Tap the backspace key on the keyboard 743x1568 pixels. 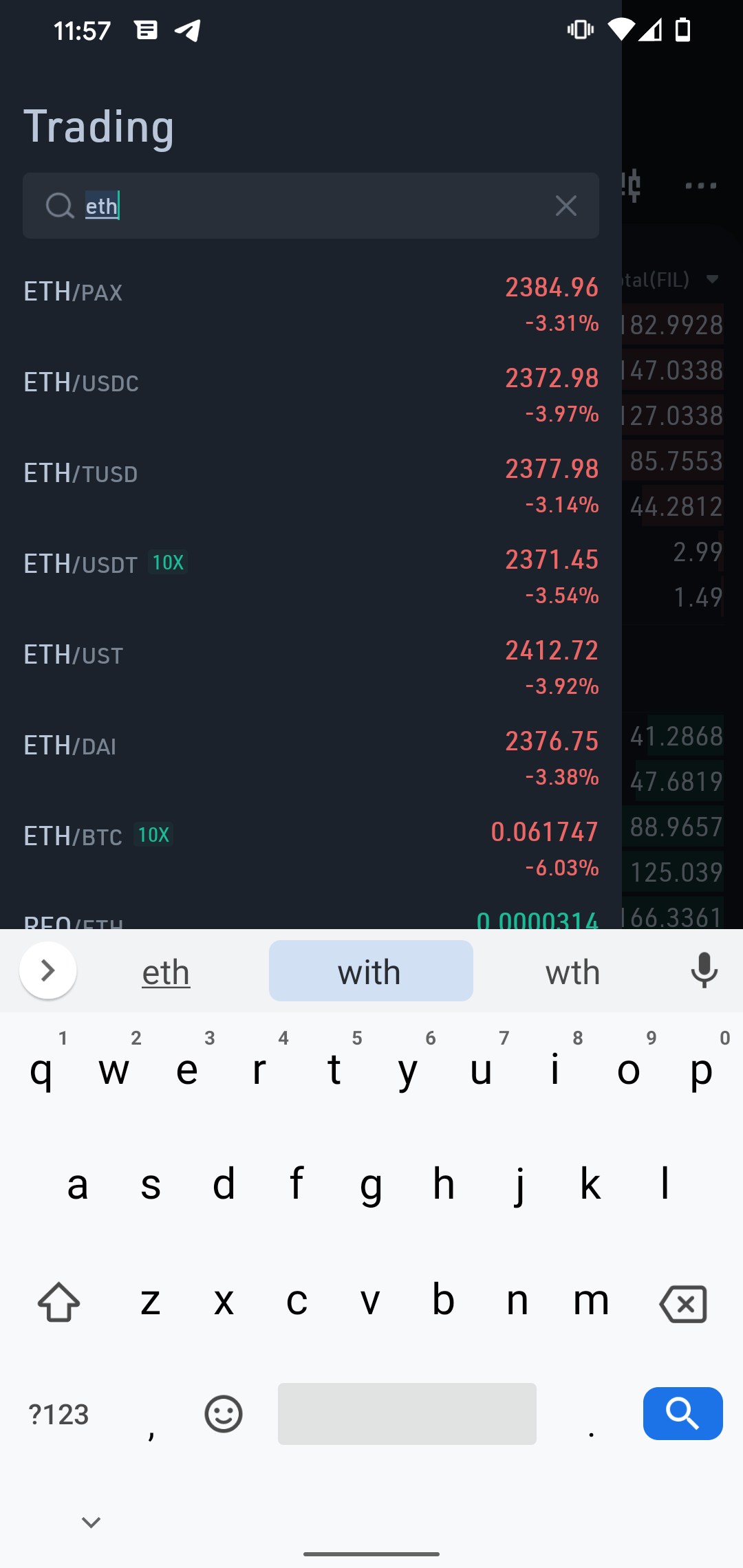click(x=682, y=1300)
